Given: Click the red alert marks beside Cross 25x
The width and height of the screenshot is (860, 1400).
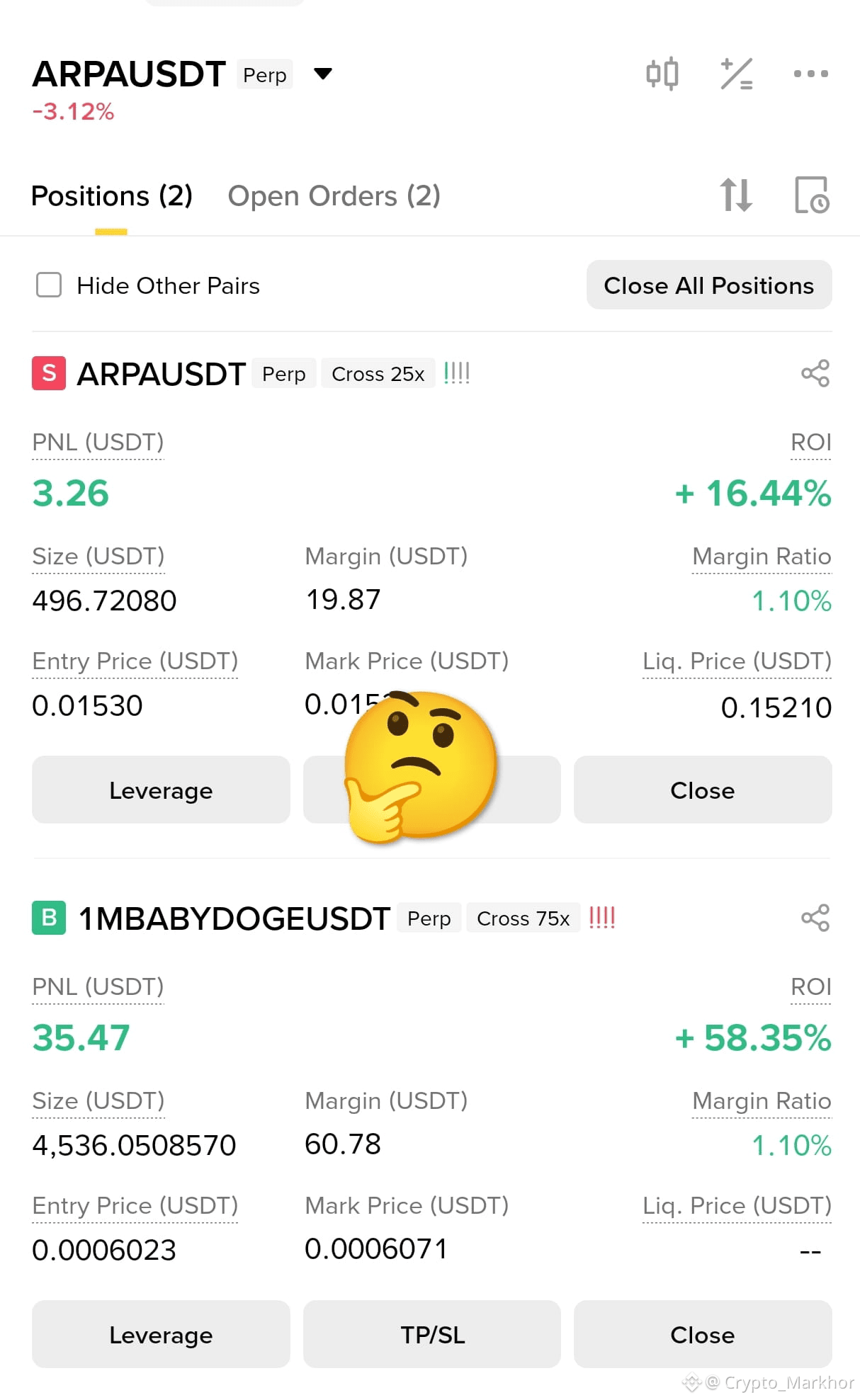Looking at the screenshot, I should click(x=456, y=373).
